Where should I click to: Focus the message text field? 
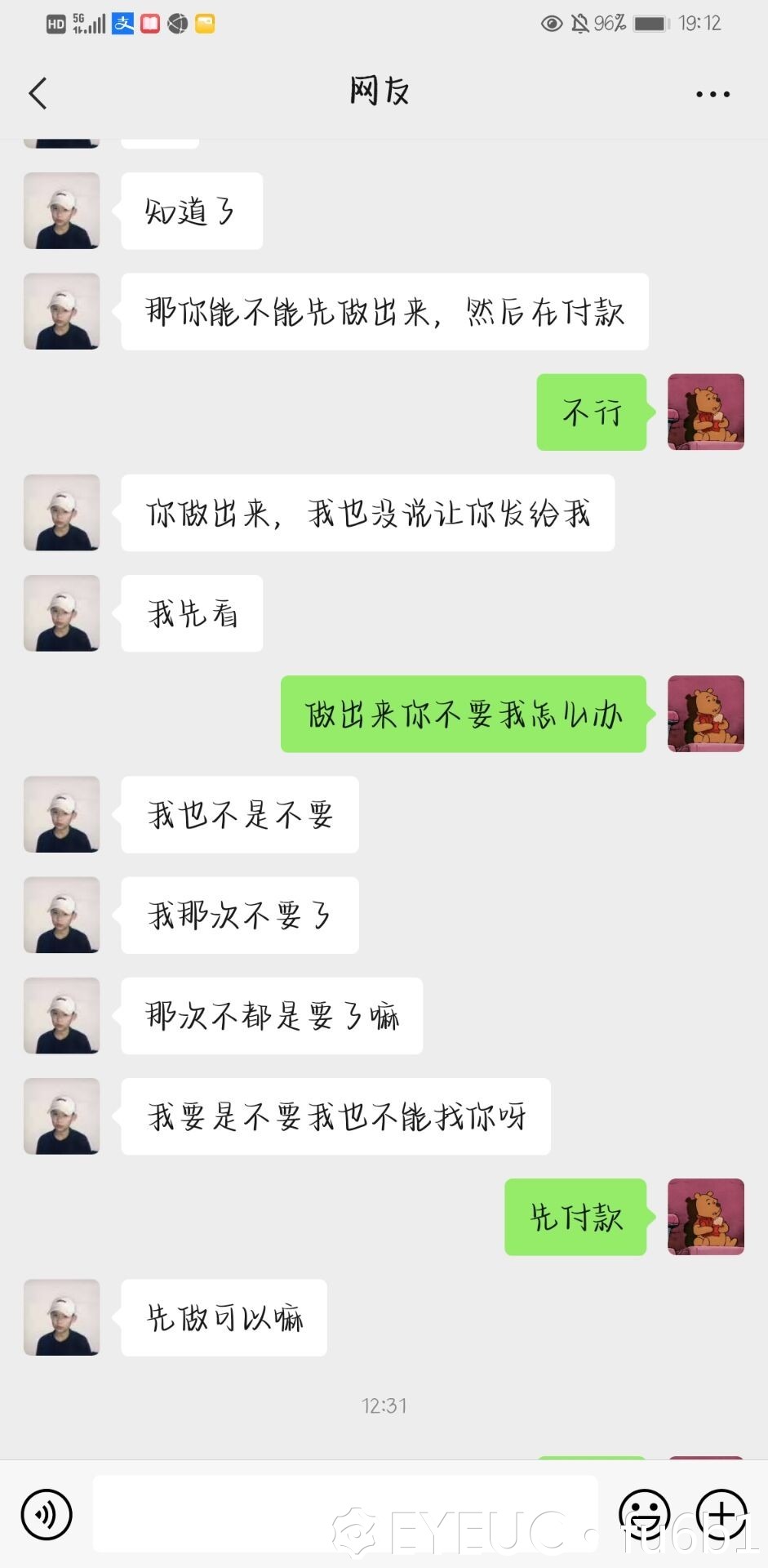coord(344,1513)
